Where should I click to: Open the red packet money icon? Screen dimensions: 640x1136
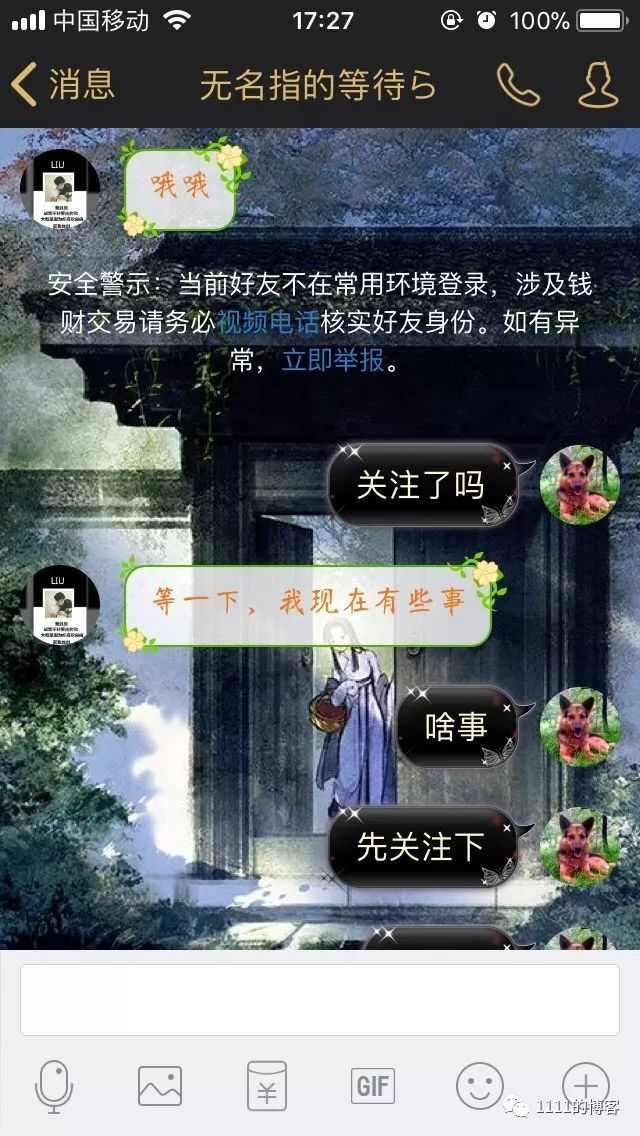point(267,1085)
